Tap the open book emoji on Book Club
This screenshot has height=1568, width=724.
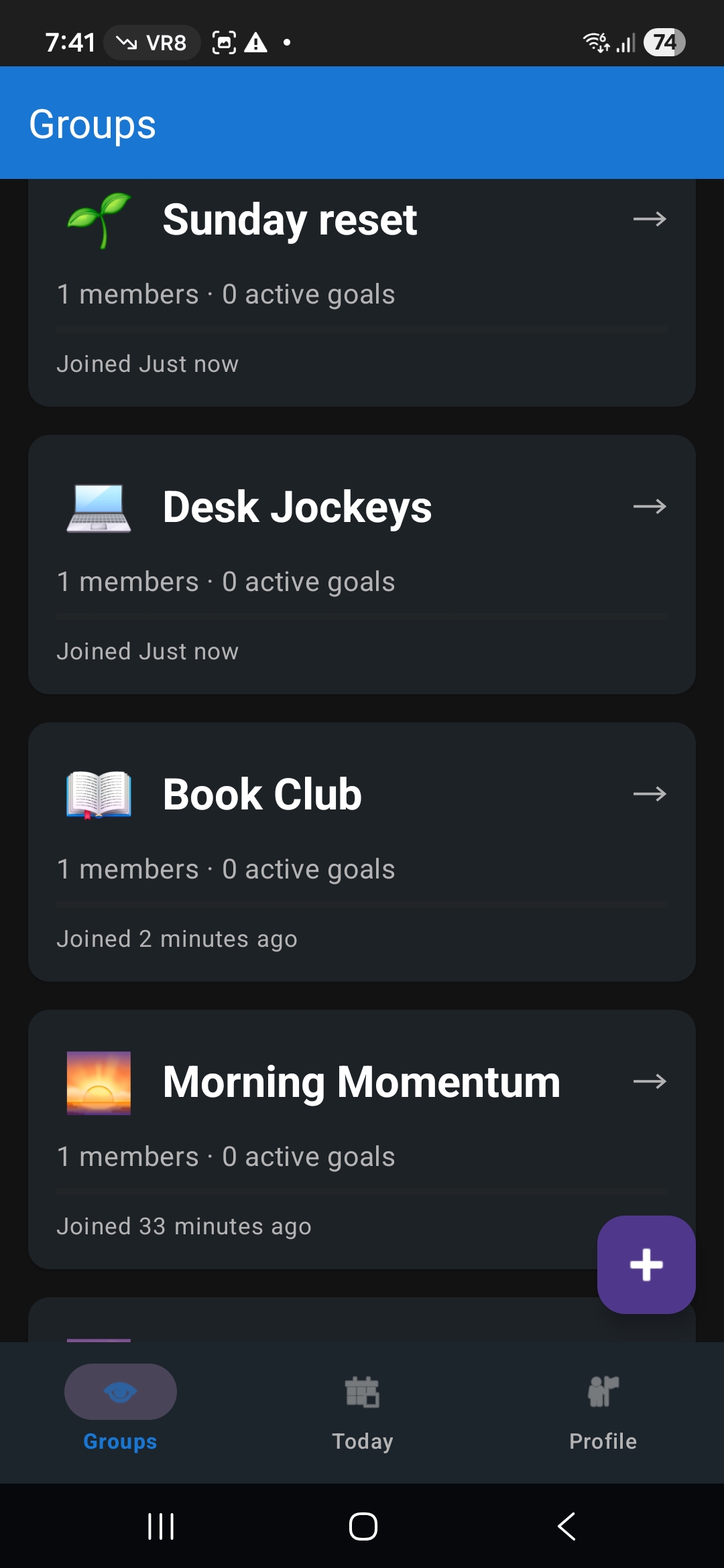tap(99, 795)
